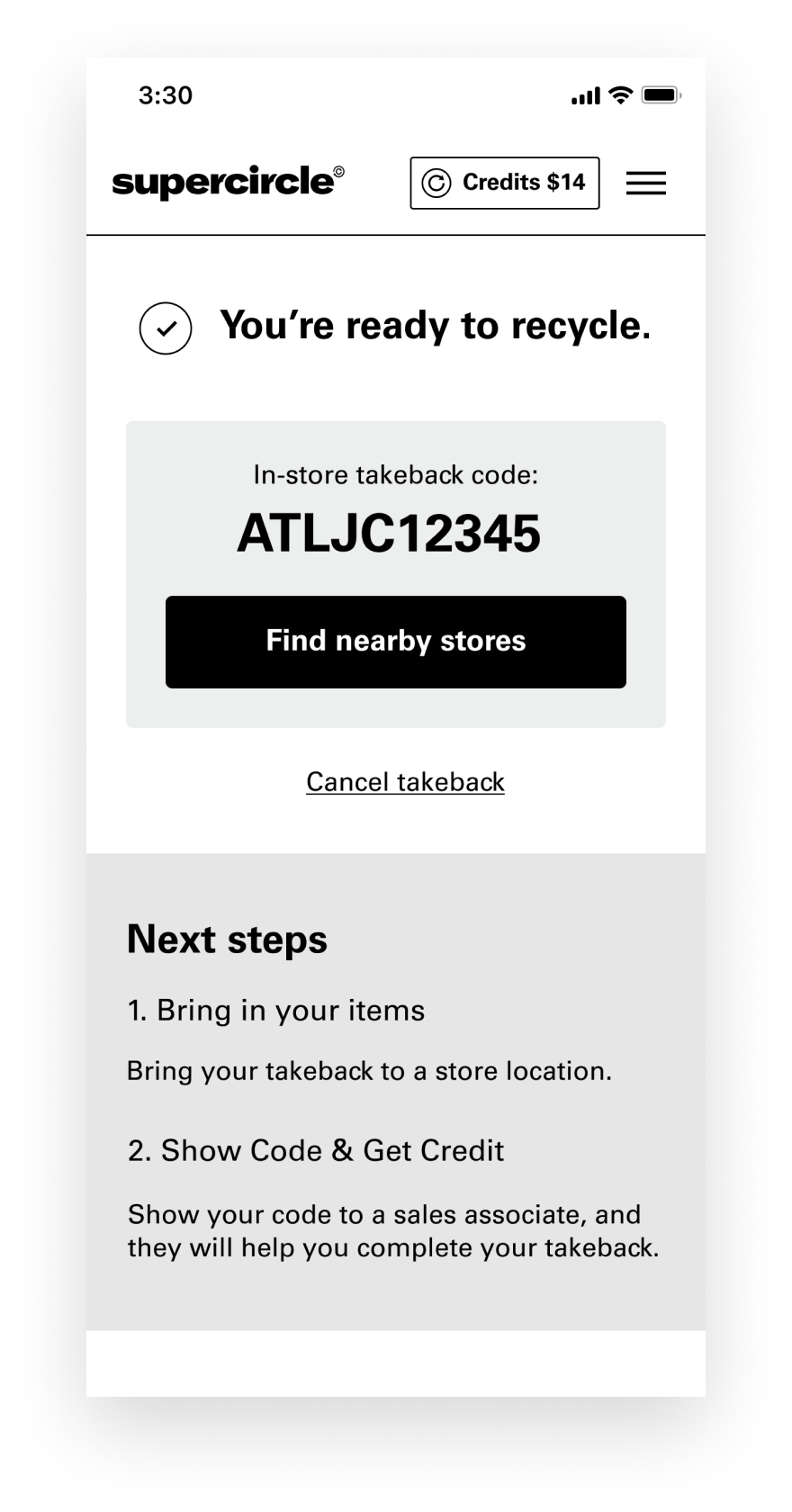The height and width of the screenshot is (1512, 792).
Task: View Credits $14 balance
Action: [x=504, y=183]
